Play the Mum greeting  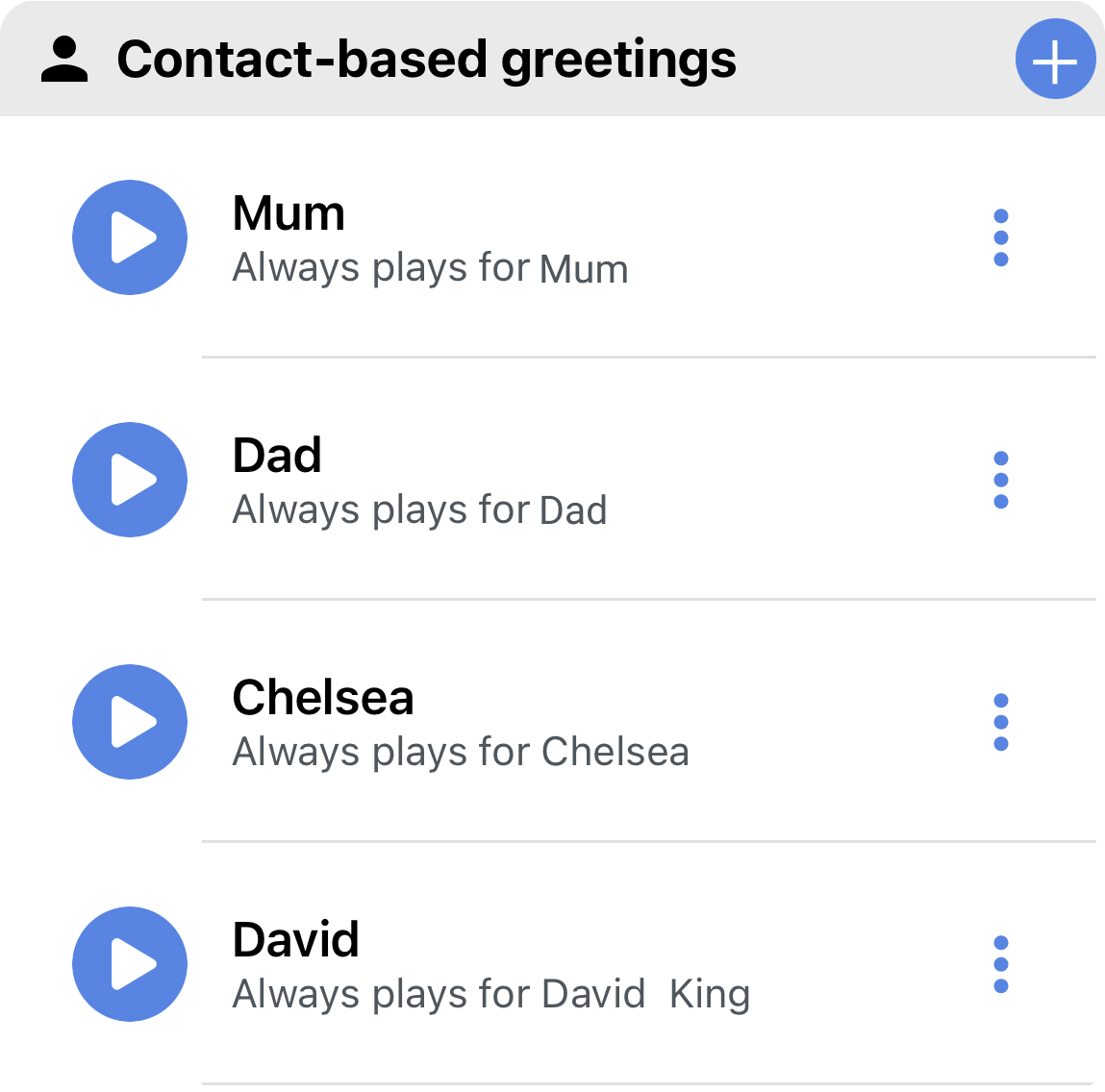[x=130, y=237]
